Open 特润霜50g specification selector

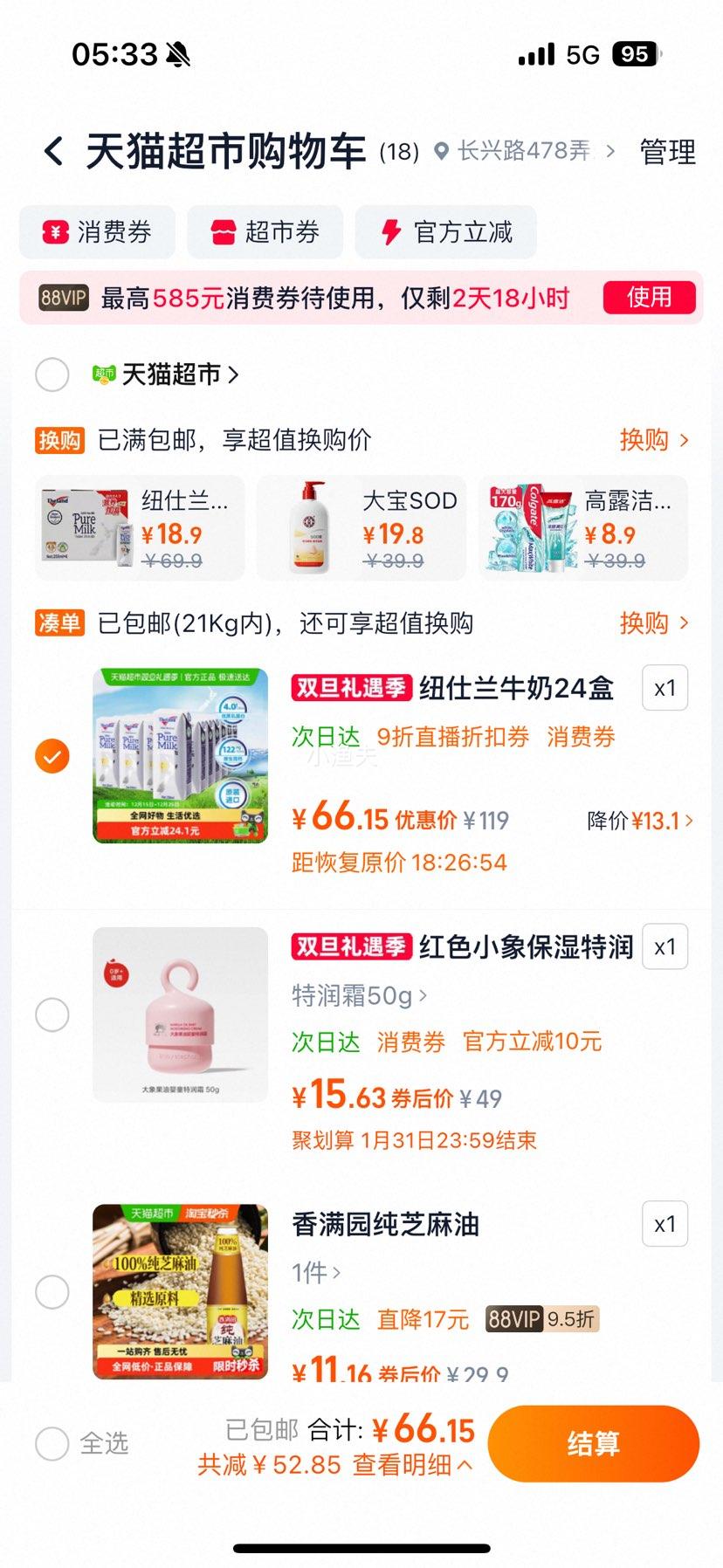pyautogui.click(x=356, y=994)
